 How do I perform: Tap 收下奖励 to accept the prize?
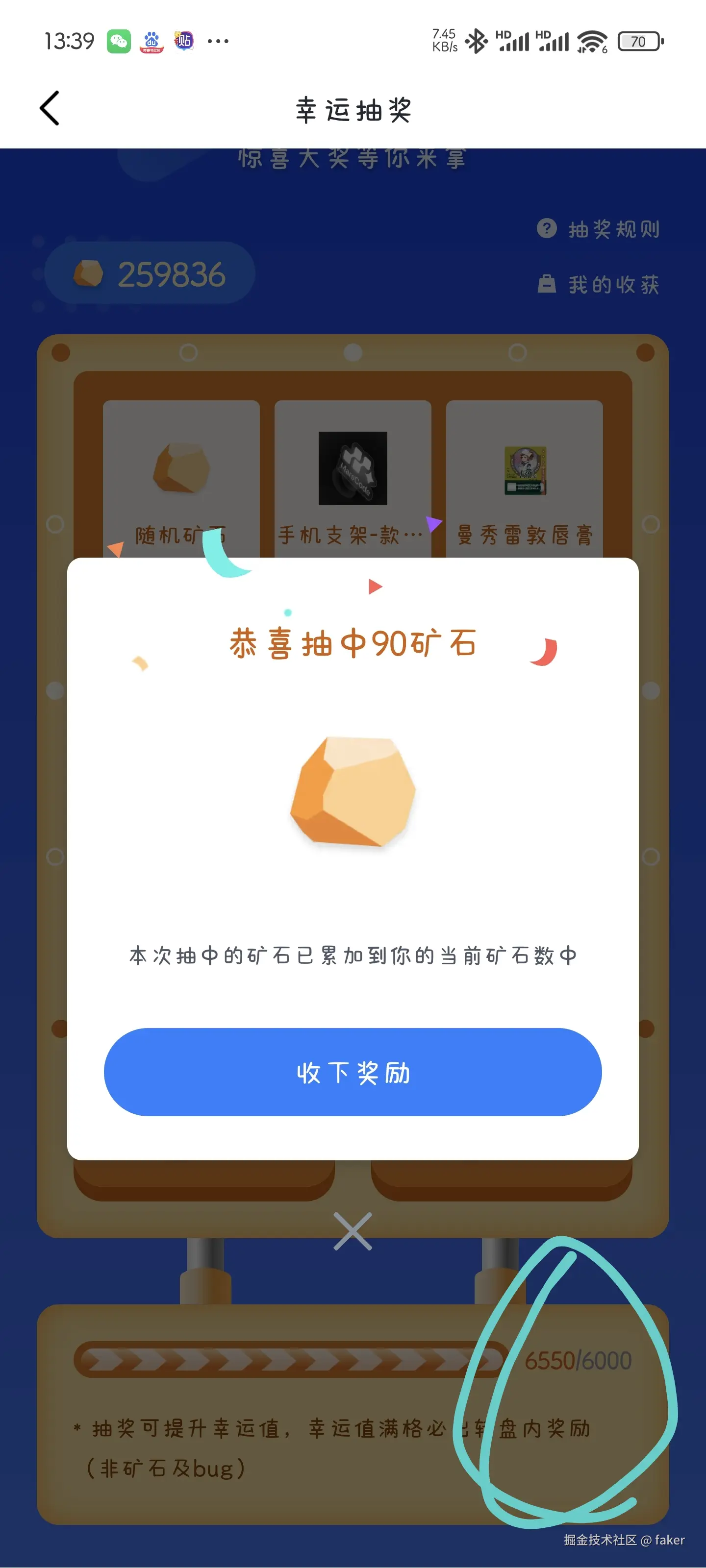tap(353, 1073)
